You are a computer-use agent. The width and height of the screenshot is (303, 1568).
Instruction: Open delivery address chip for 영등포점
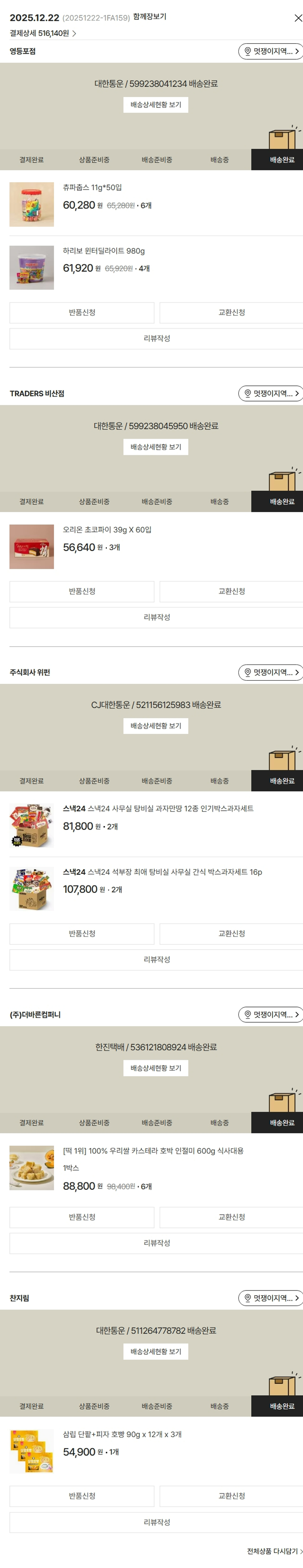pyautogui.click(x=270, y=51)
